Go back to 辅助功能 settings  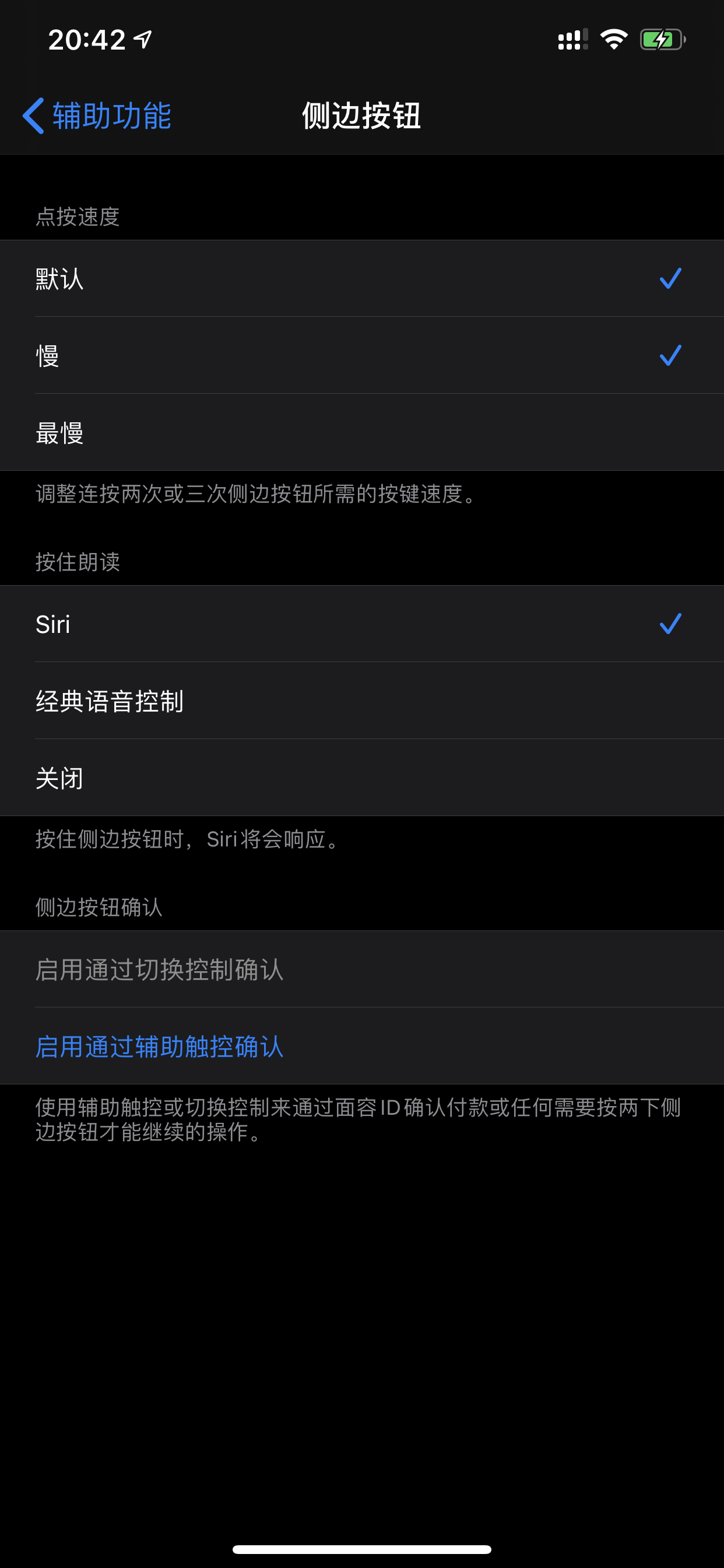coord(97,116)
